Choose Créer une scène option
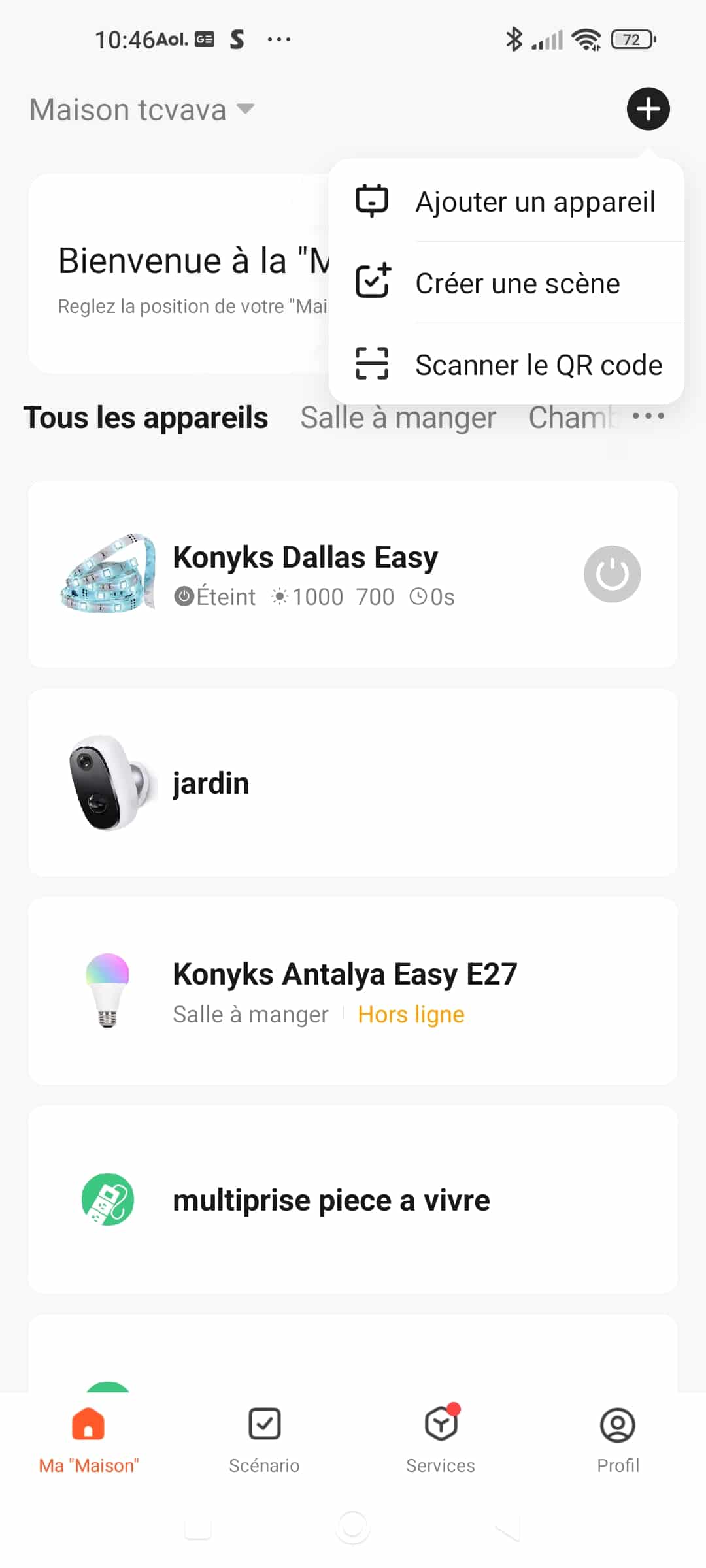The width and height of the screenshot is (706, 1568). tap(506, 283)
